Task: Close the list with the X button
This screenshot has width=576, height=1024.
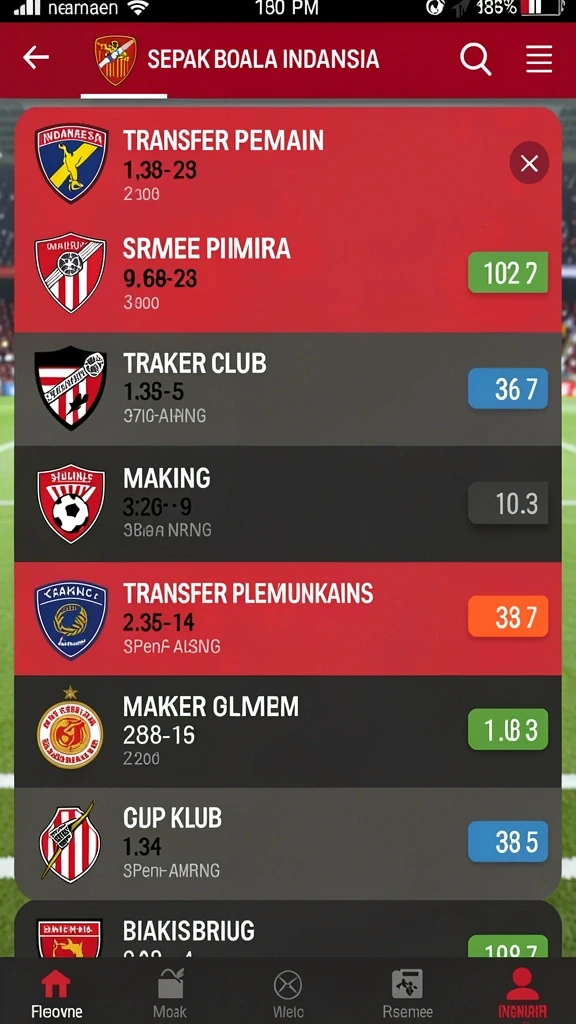Action: 529,163
